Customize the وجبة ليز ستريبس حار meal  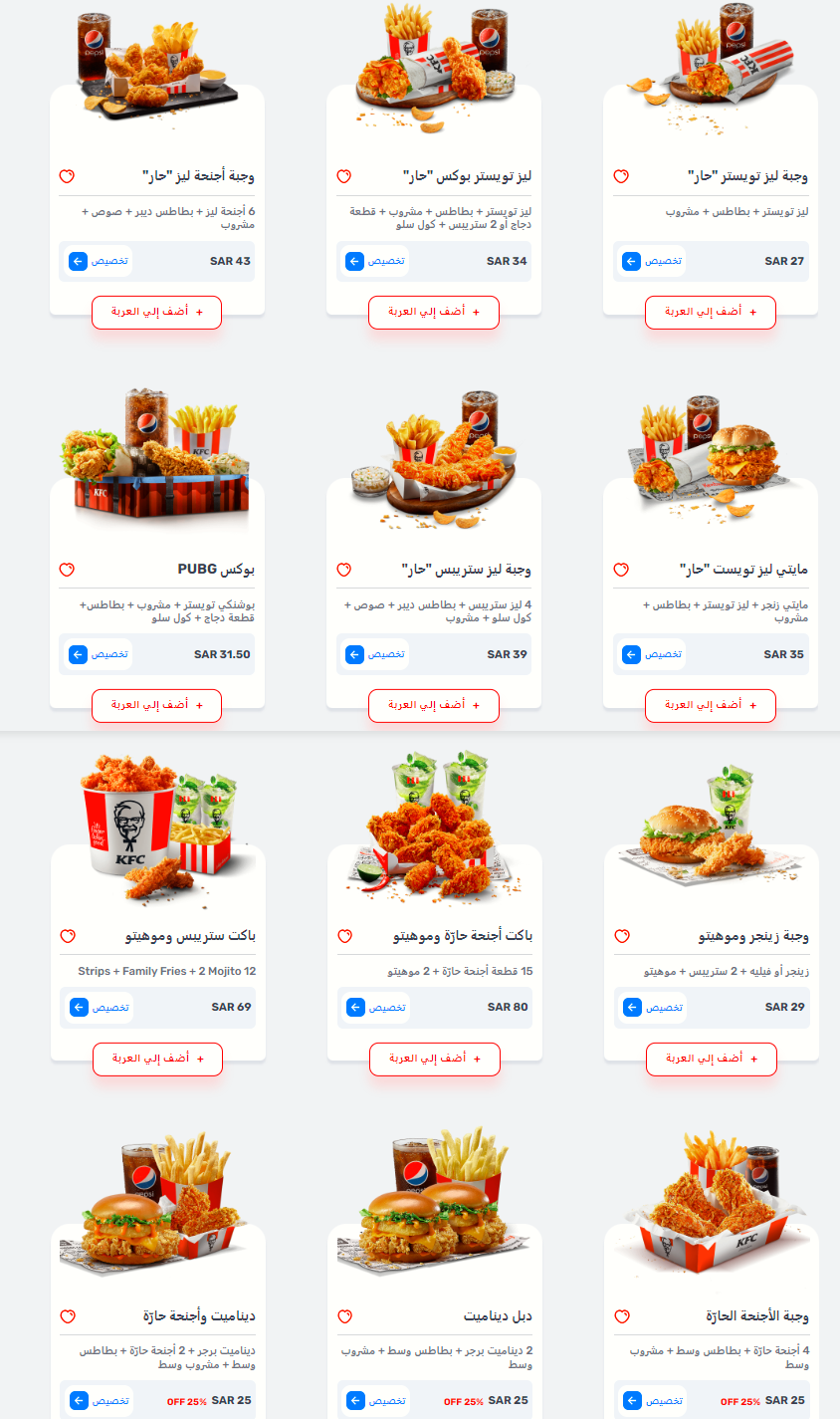click(x=377, y=654)
